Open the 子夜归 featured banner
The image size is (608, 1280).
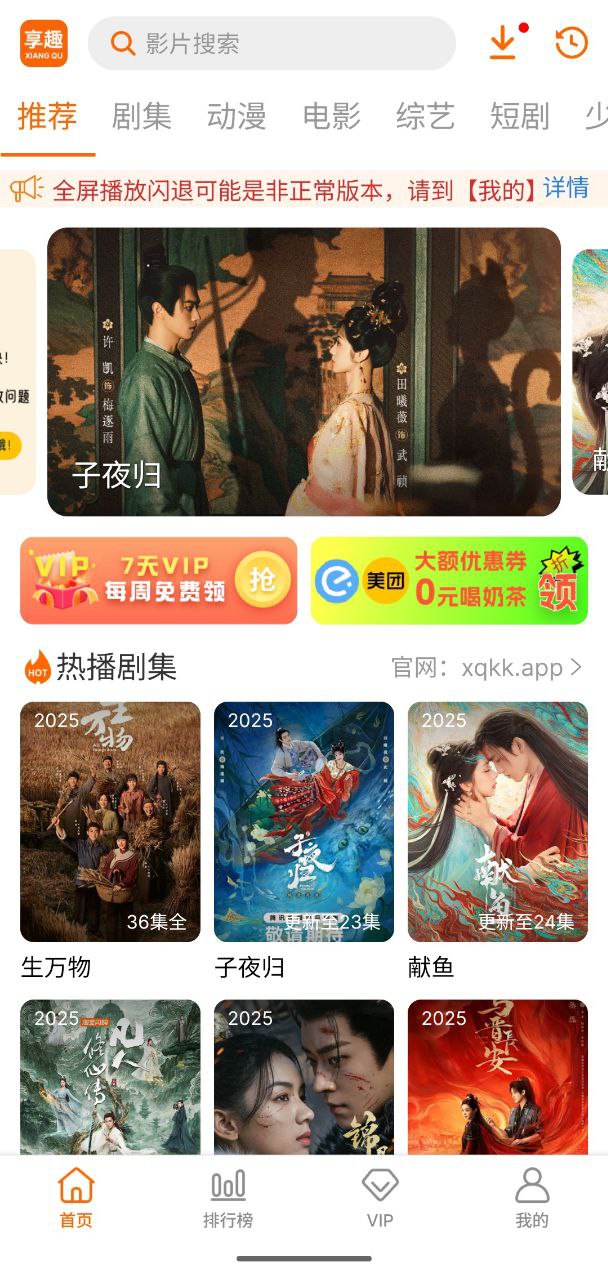304,372
